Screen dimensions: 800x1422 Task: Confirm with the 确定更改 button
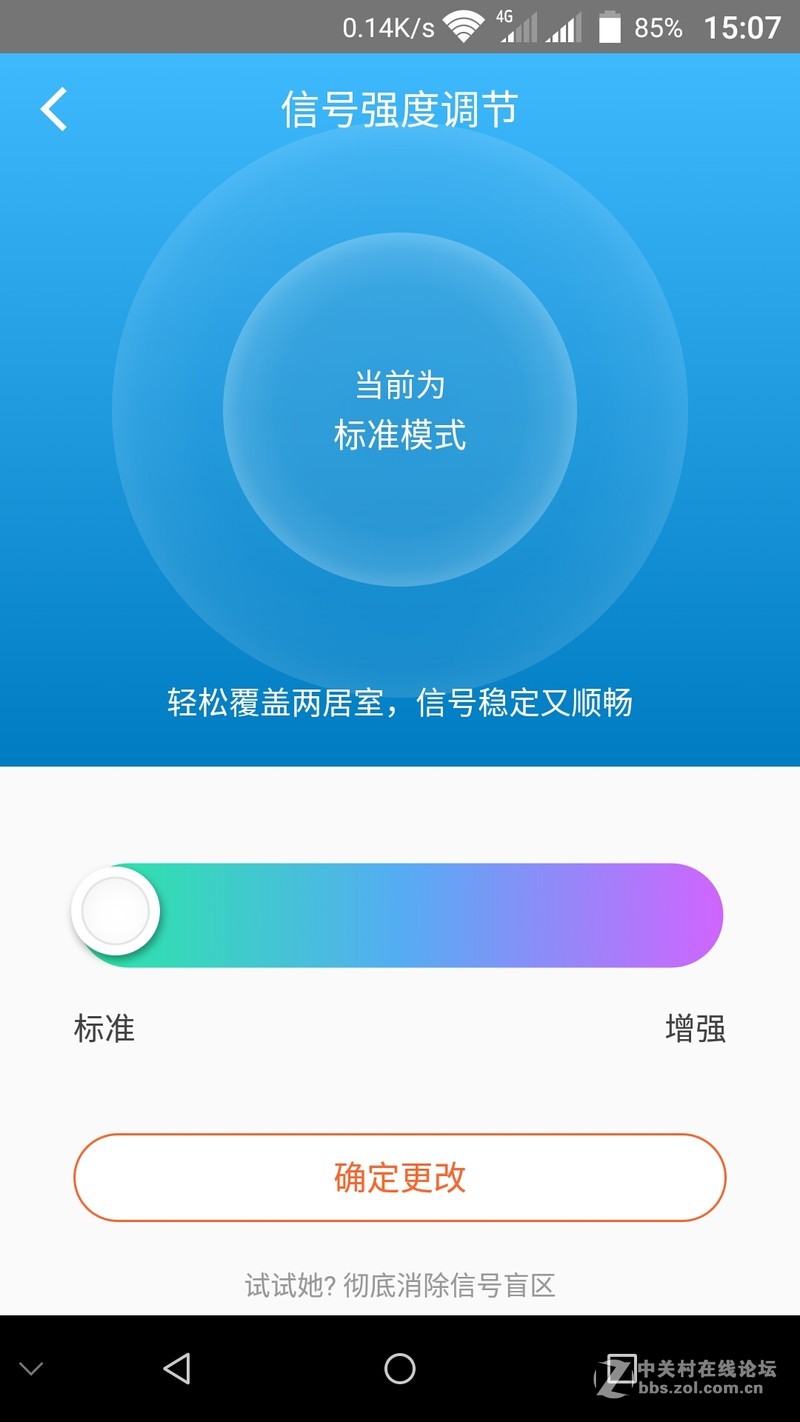tap(400, 1177)
